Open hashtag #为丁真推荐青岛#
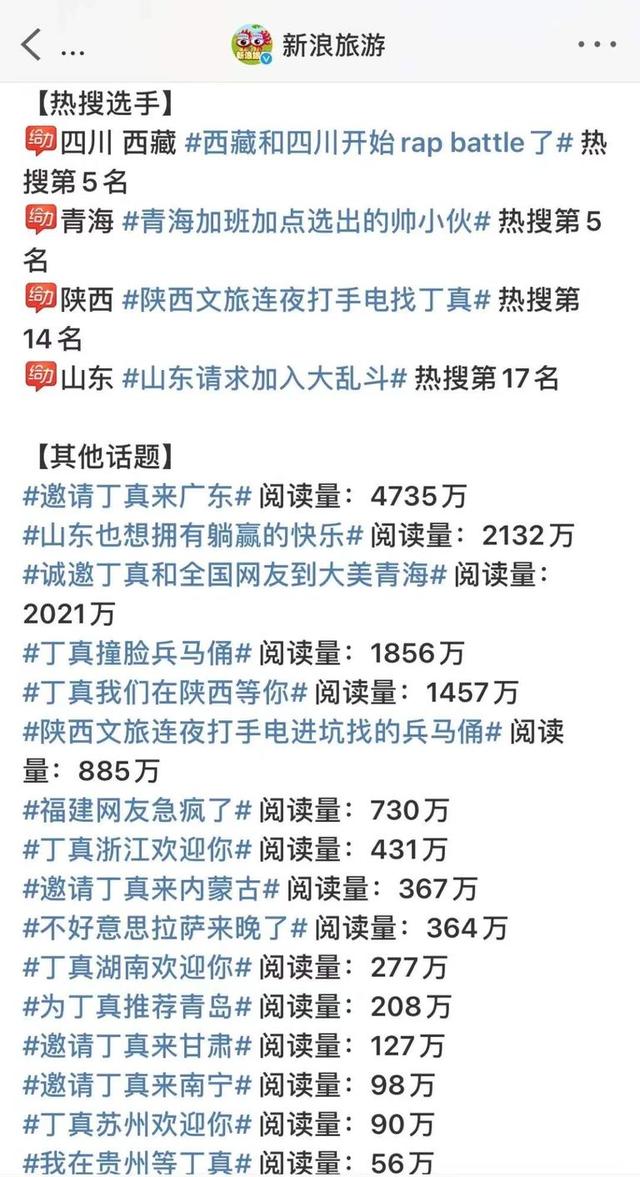Viewport: 640px width, 1177px height. (137, 1007)
